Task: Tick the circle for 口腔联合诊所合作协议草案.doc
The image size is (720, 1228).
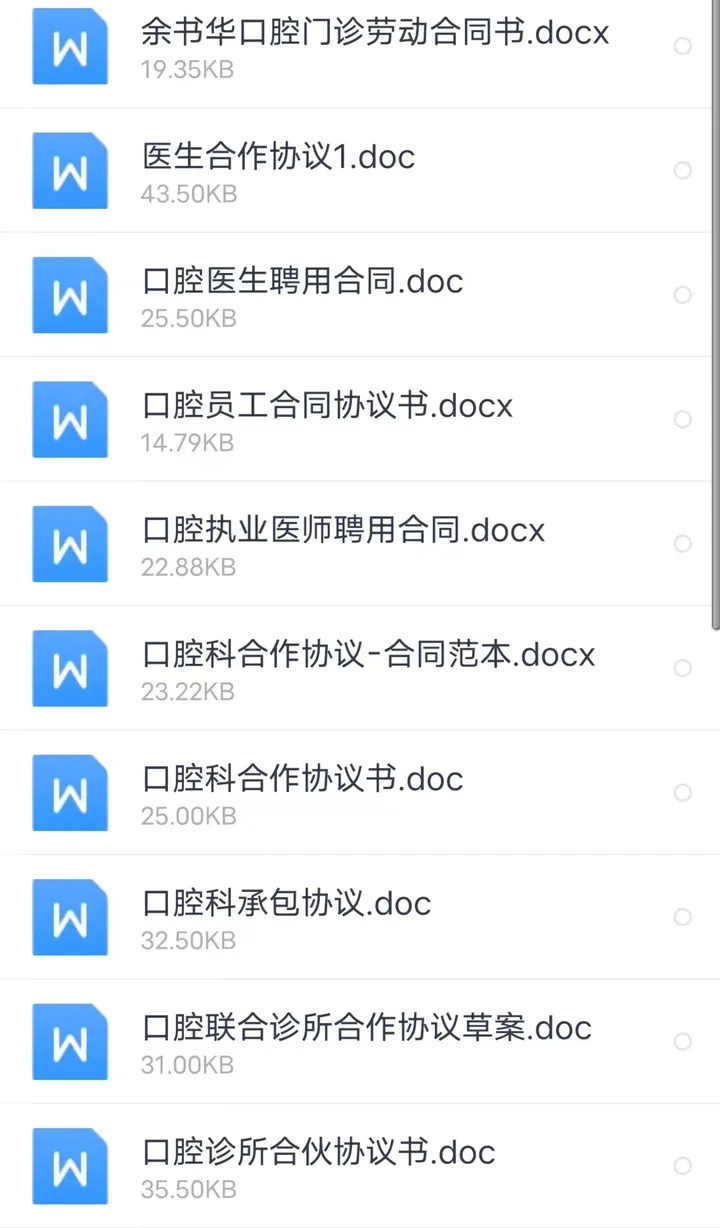Action: click(683, 1042)
